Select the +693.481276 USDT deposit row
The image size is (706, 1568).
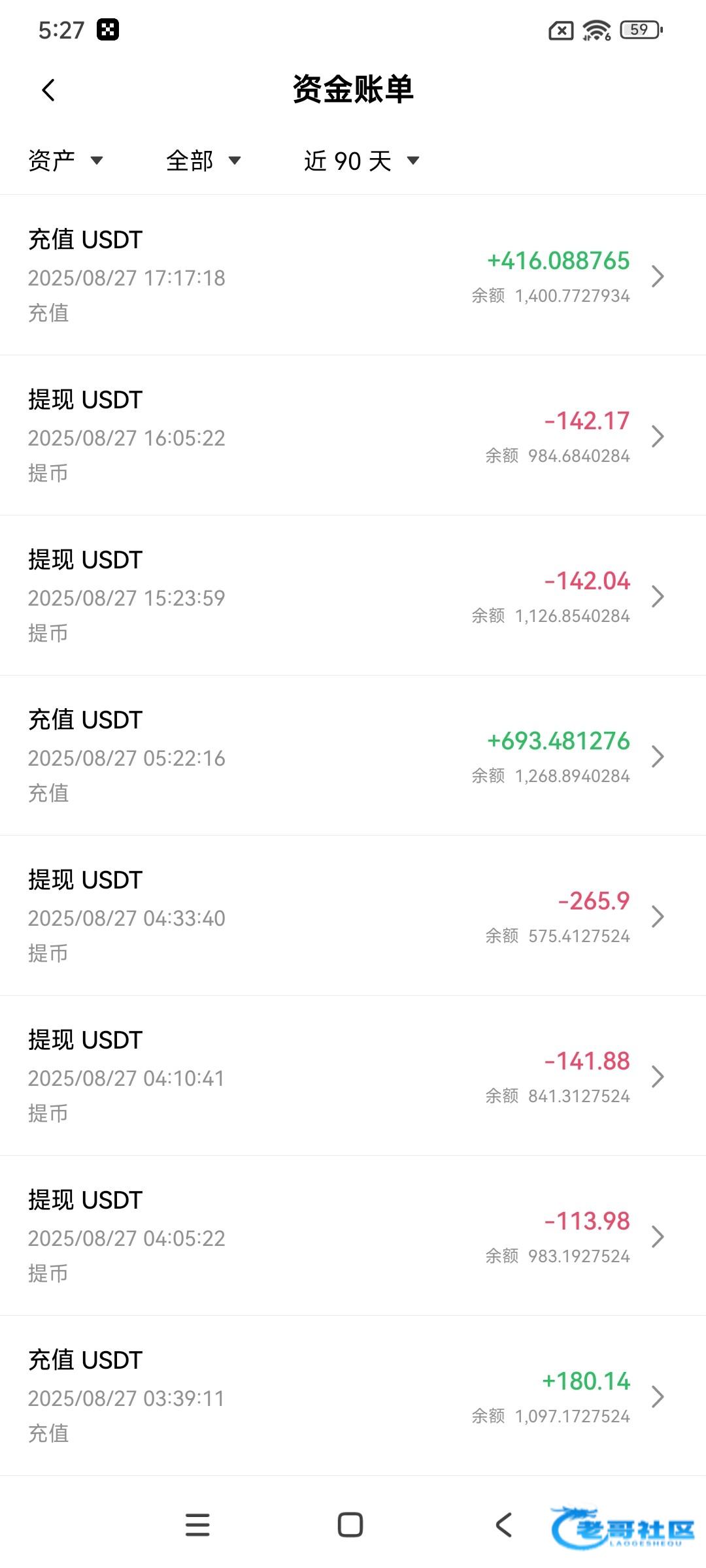coord(353,756)
